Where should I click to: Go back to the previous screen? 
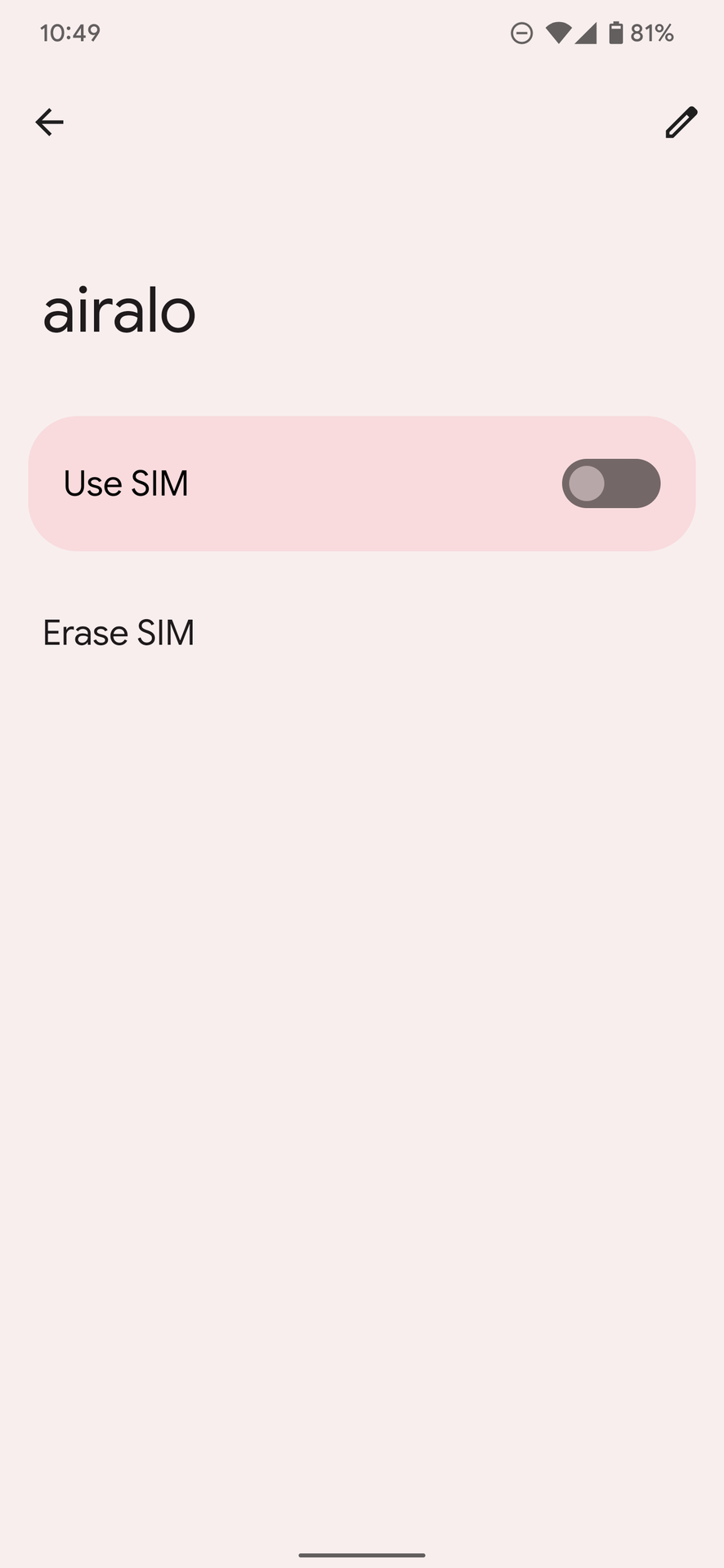49,122
